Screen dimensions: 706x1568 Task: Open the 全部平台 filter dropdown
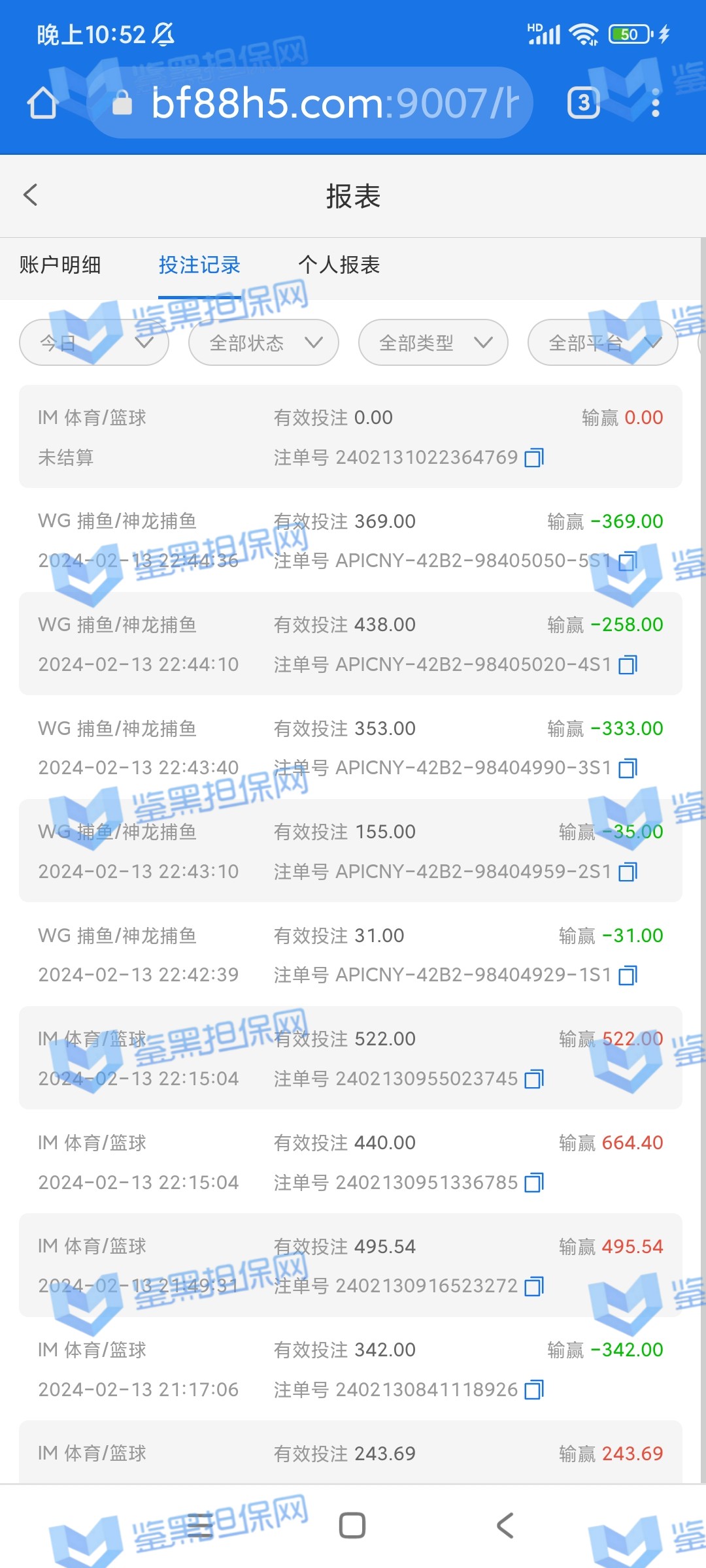602,342
